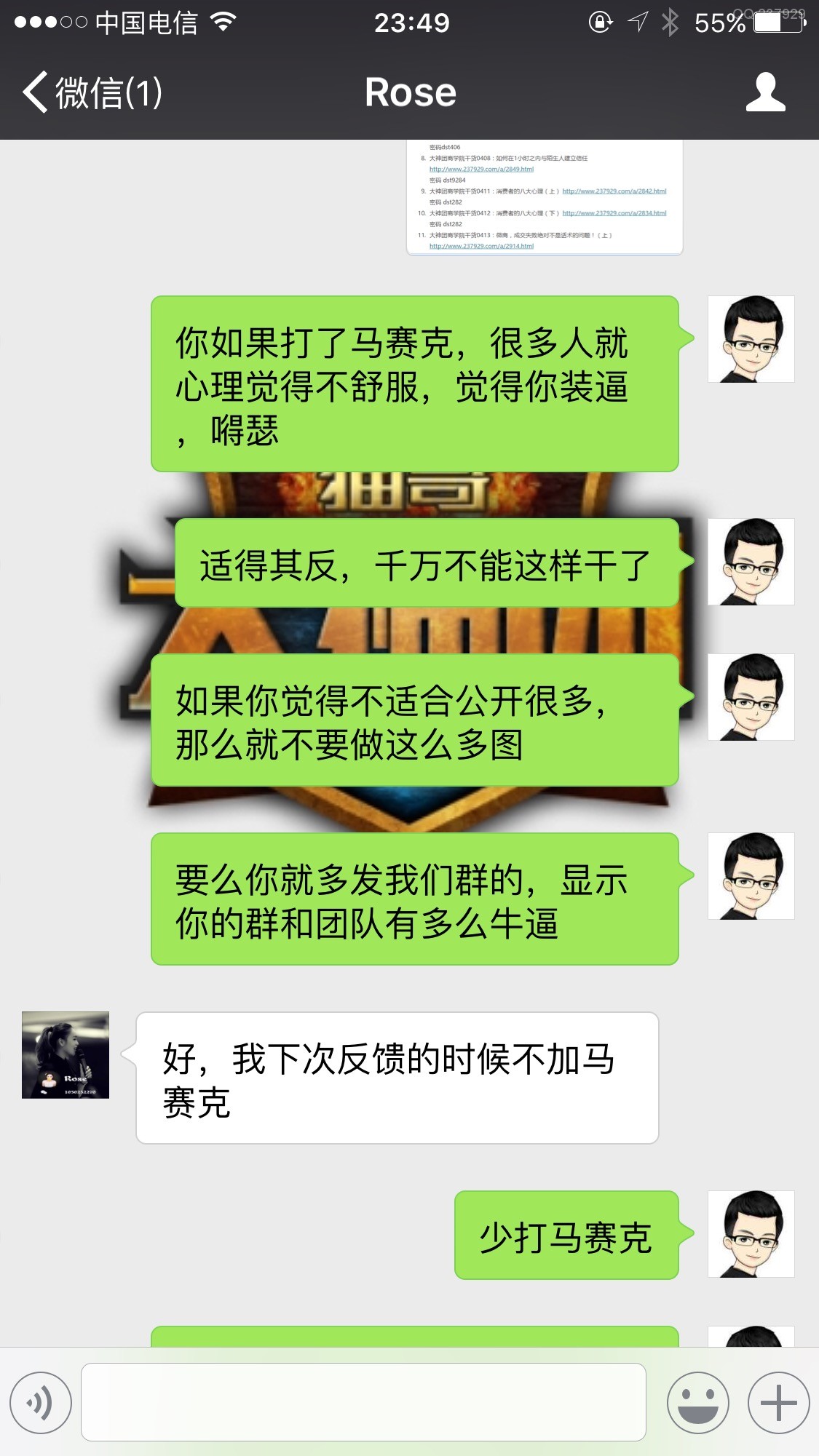
Task: Tap own avatar beside 少打马赛克 message
Action: (751, 1233)
